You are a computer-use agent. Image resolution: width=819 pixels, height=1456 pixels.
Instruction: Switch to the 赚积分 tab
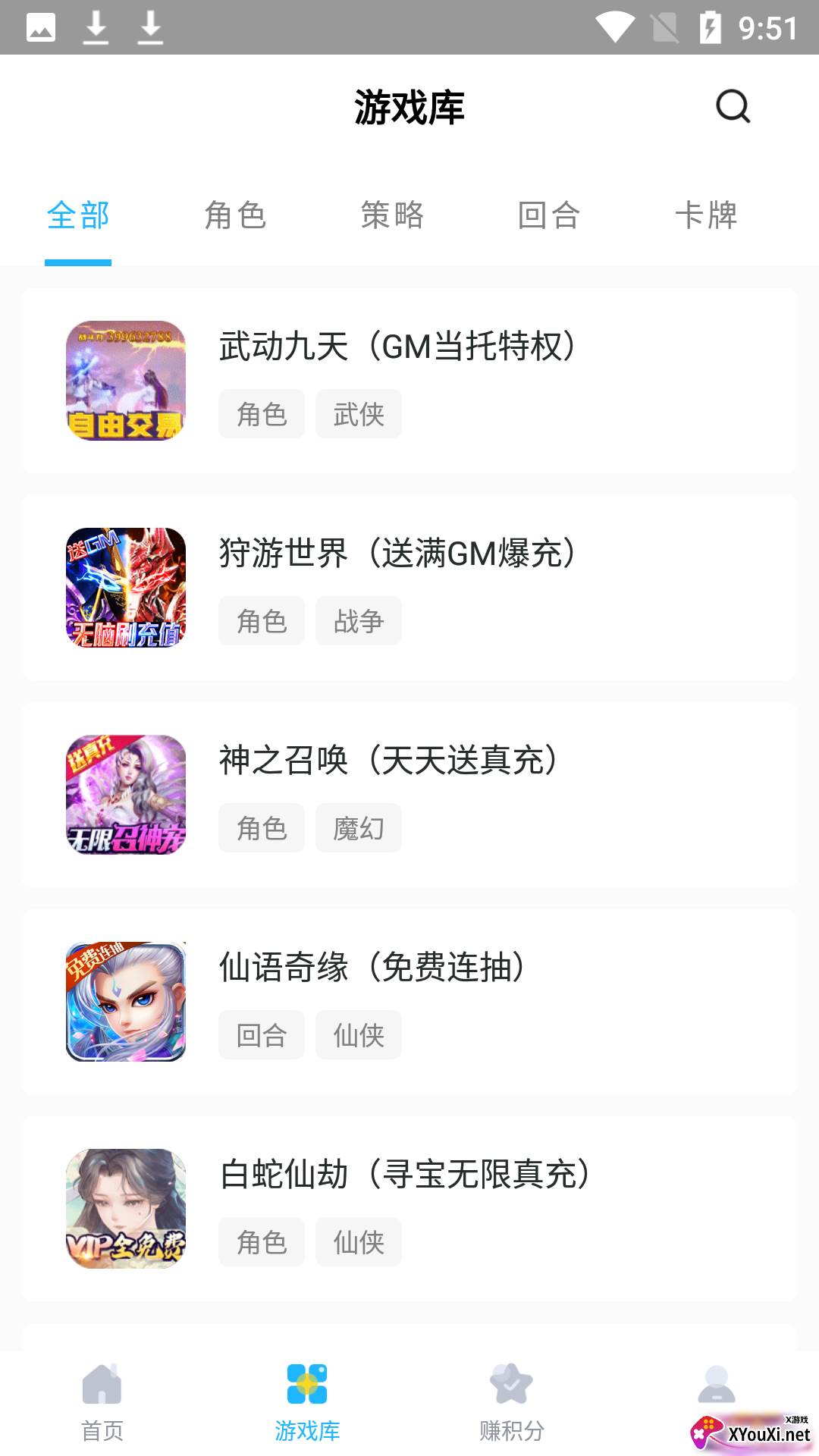pos(512,1403)
